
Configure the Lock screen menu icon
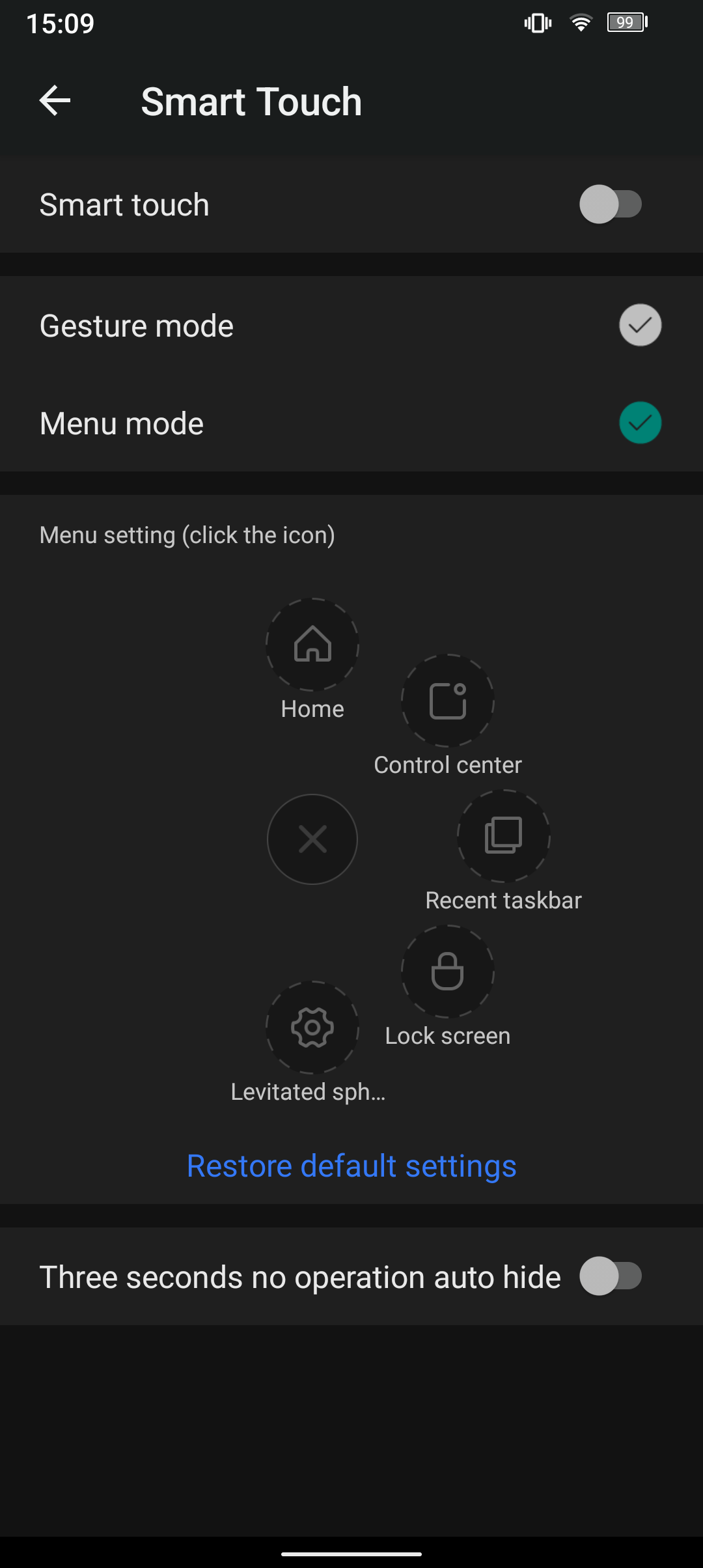448,971
